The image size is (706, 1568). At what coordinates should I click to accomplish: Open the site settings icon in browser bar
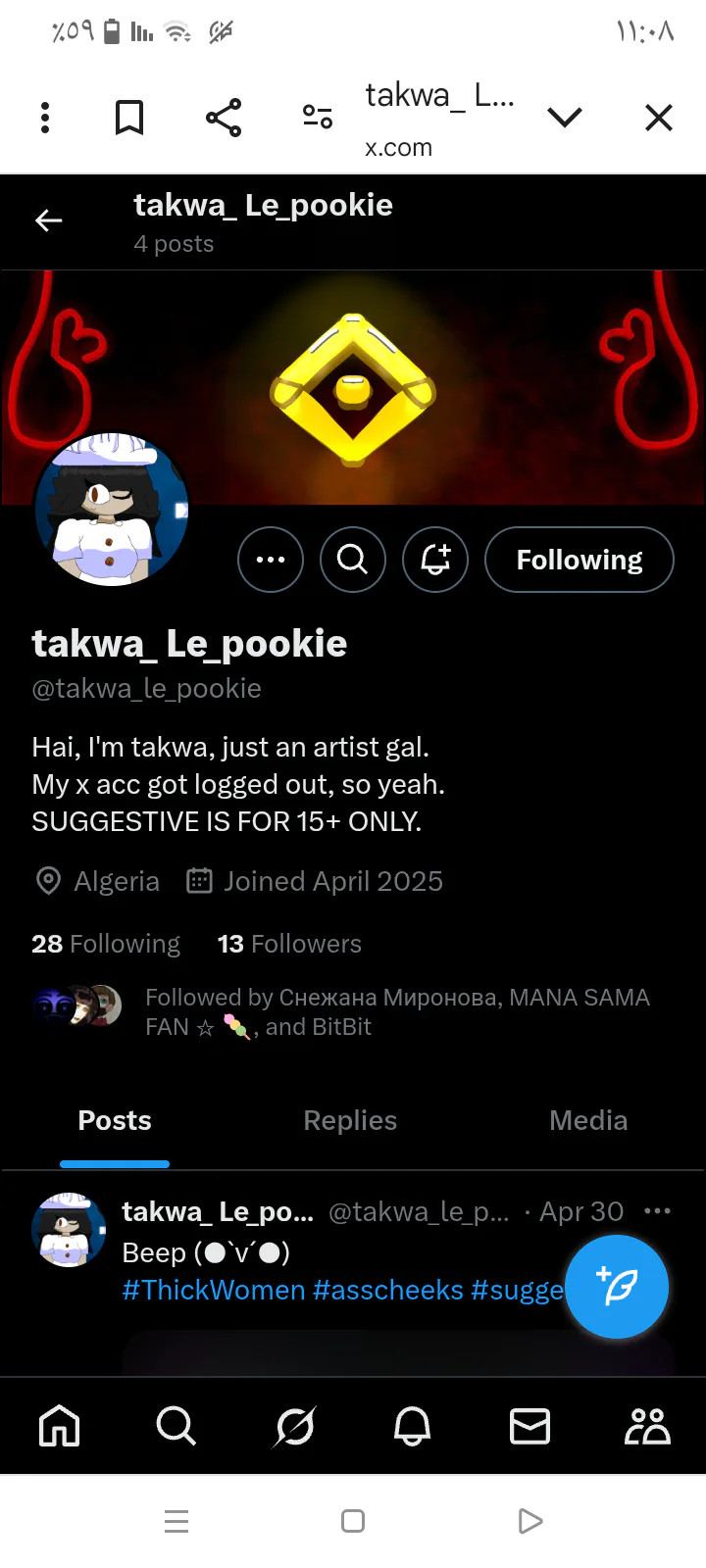pyautogui.click(x=318, y=118)
